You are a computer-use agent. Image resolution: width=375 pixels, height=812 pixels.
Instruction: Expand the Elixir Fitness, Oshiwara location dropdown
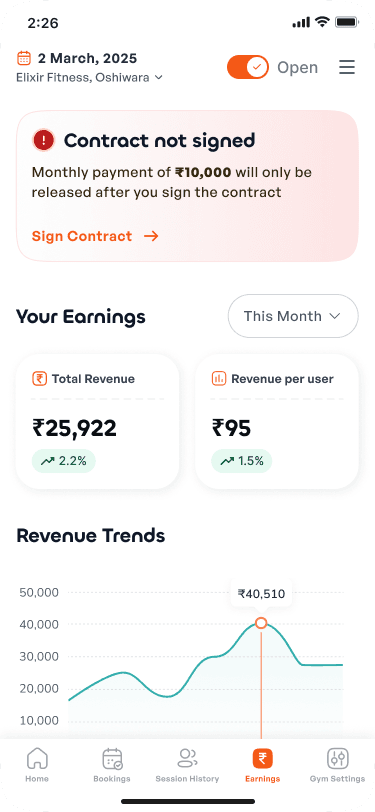[90, 78]
